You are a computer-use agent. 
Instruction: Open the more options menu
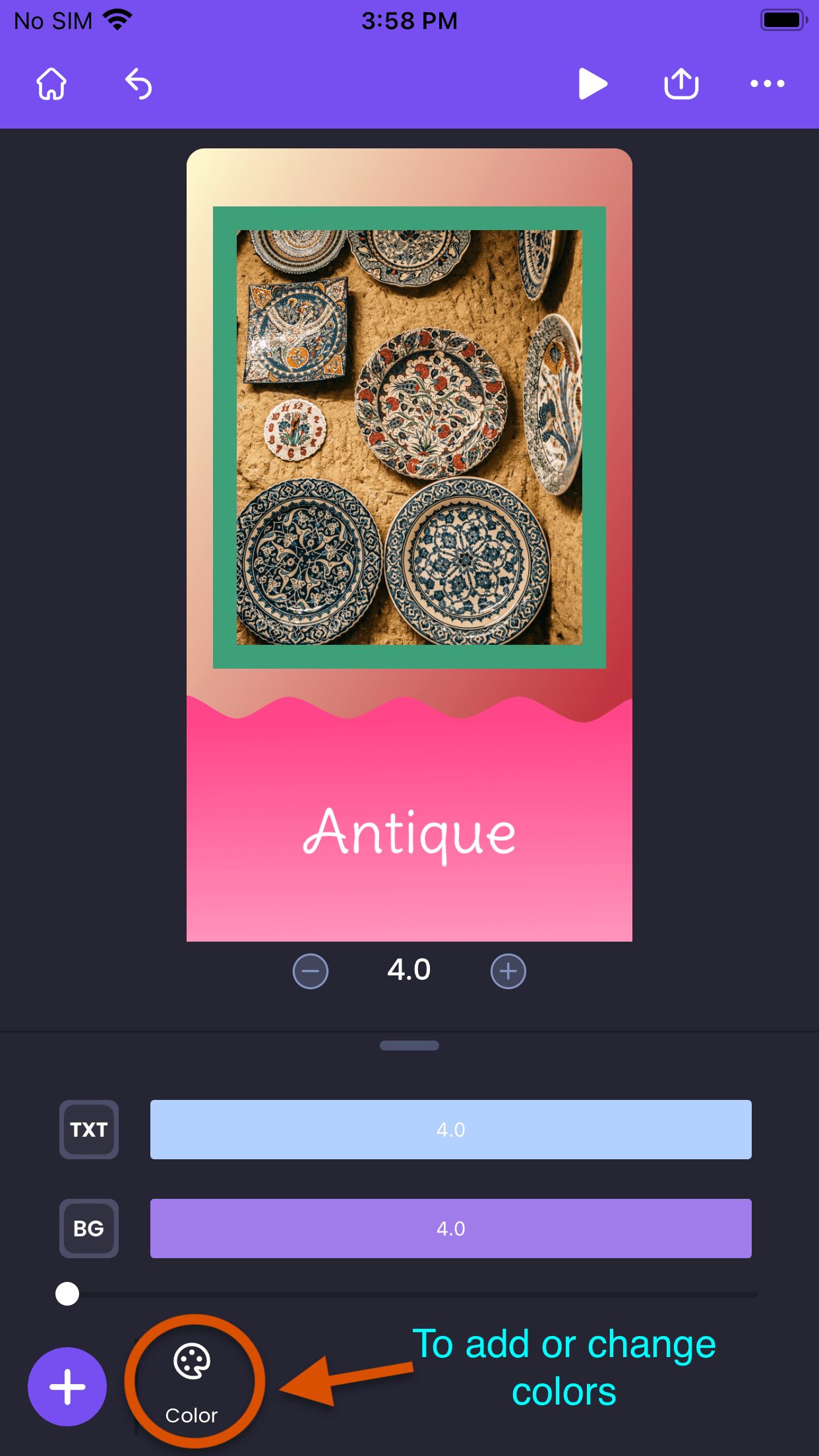767,84
